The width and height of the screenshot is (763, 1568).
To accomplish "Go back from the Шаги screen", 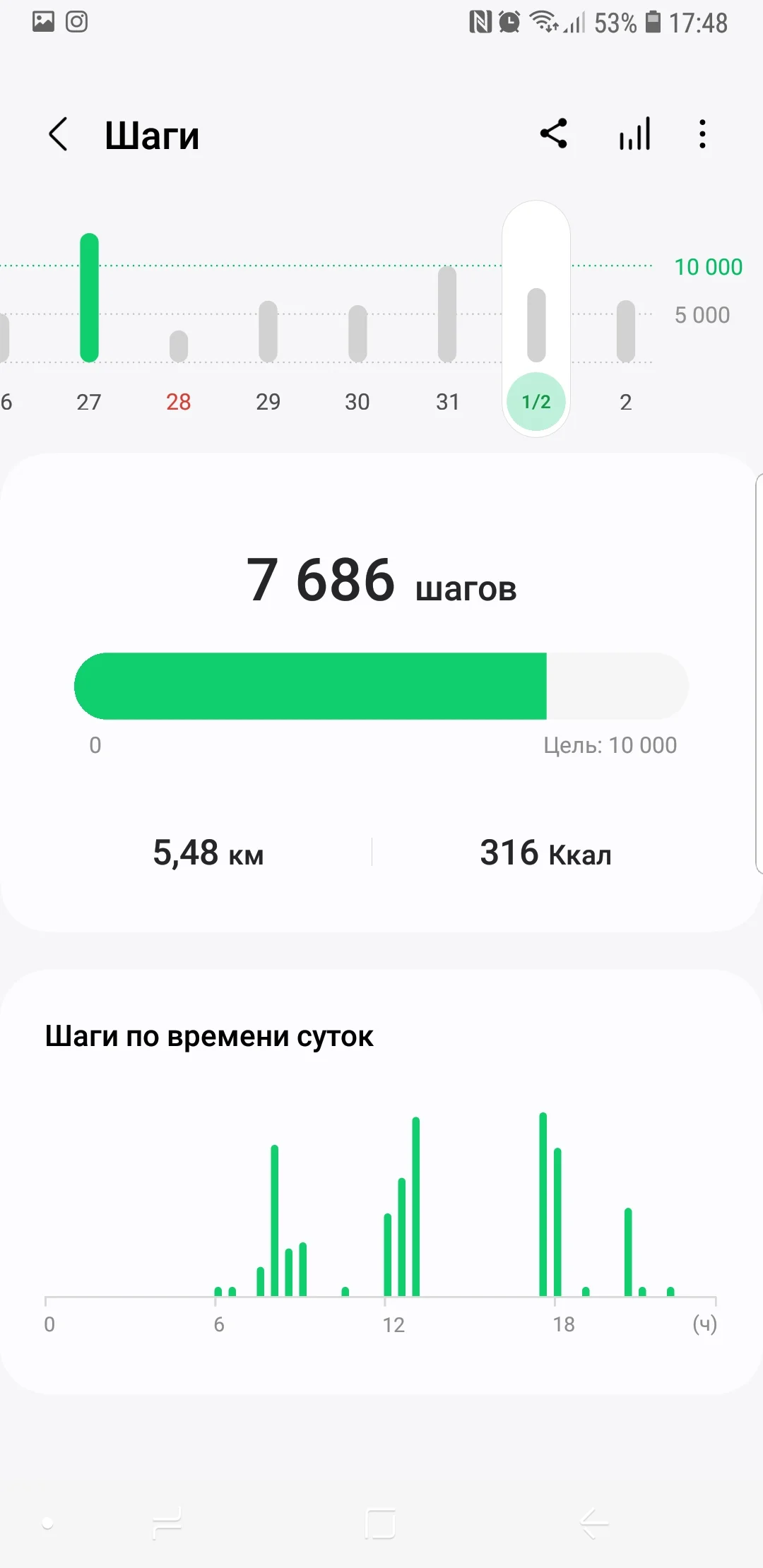I will coord(59,134).
